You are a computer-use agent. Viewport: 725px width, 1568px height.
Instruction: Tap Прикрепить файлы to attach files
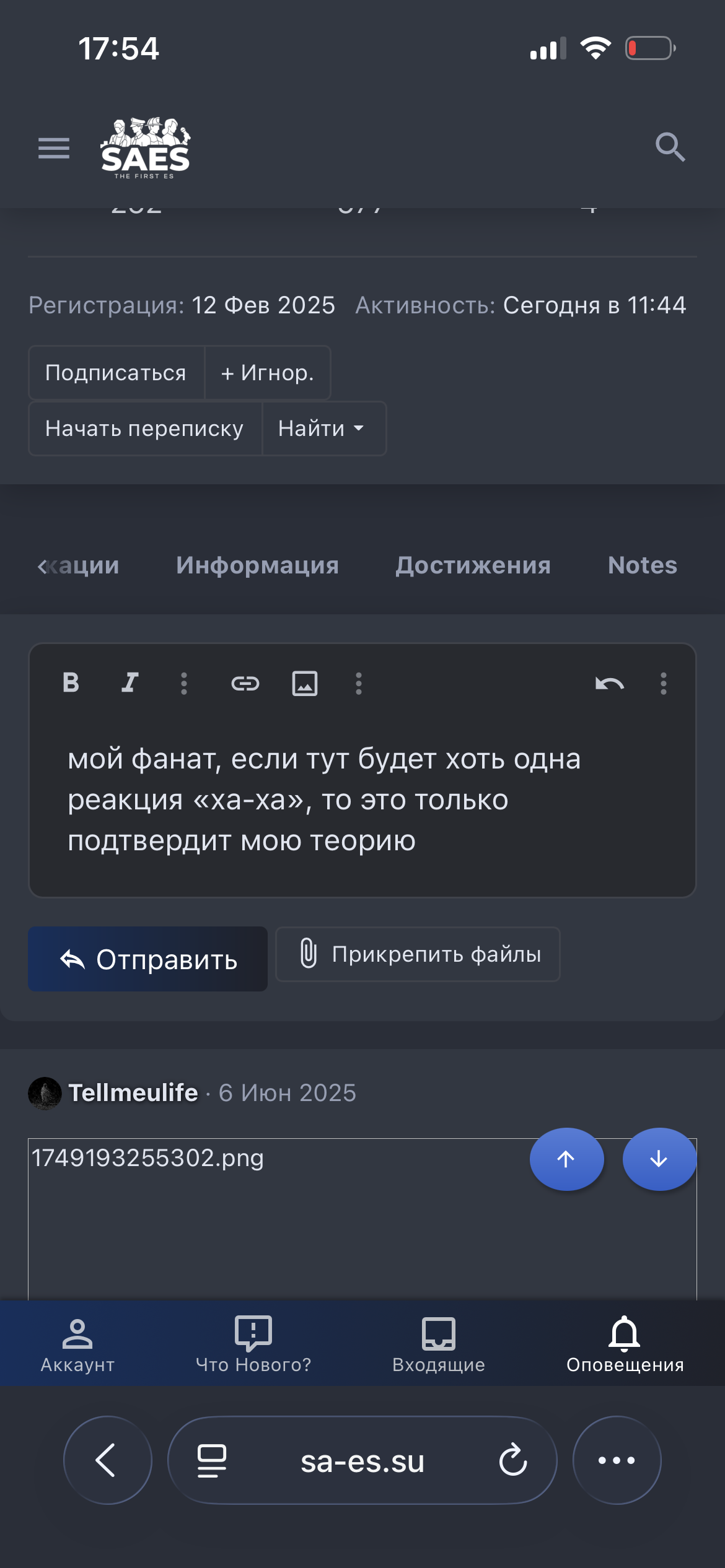[x=418, y=954]
